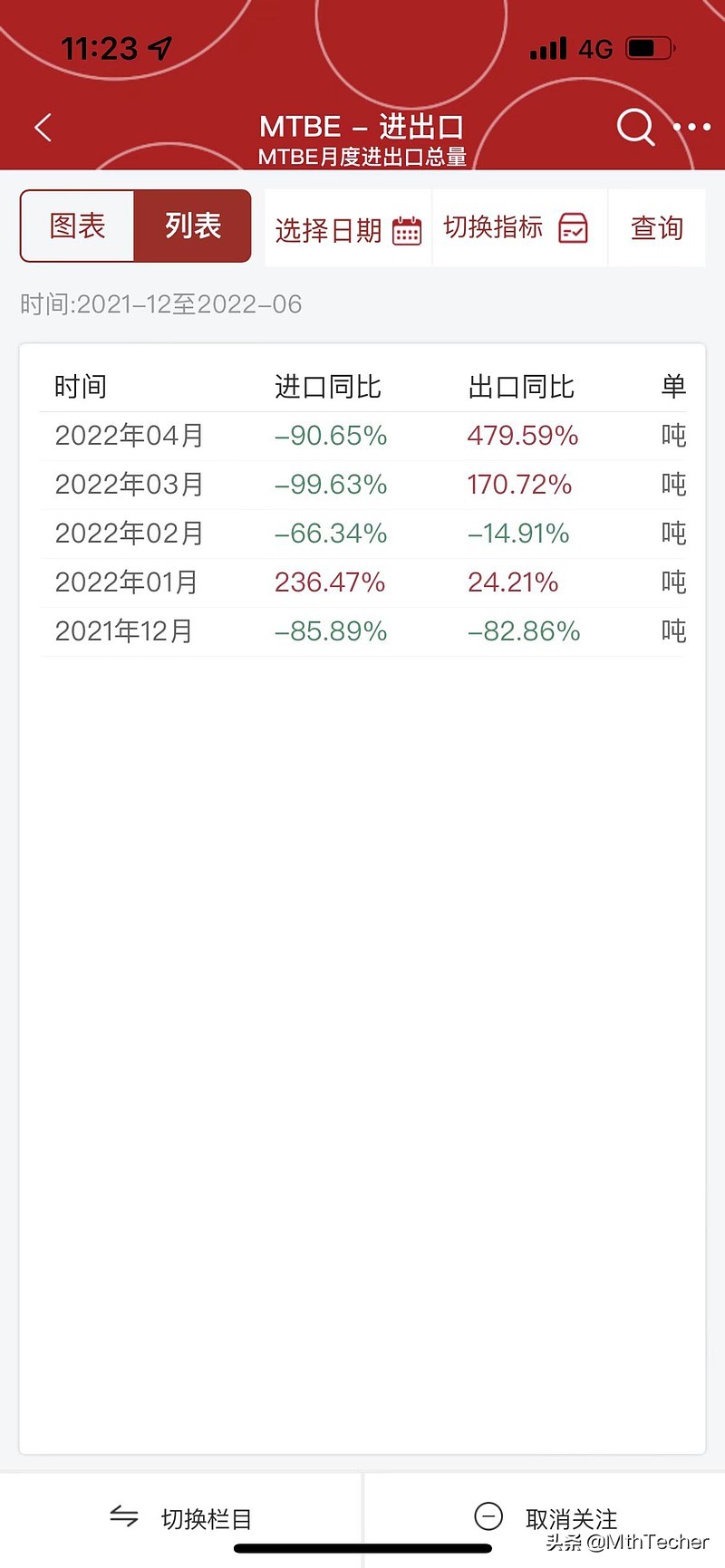Open 切换指标 to change the indicator
The image size is (725, 1568).
point(494,229)
